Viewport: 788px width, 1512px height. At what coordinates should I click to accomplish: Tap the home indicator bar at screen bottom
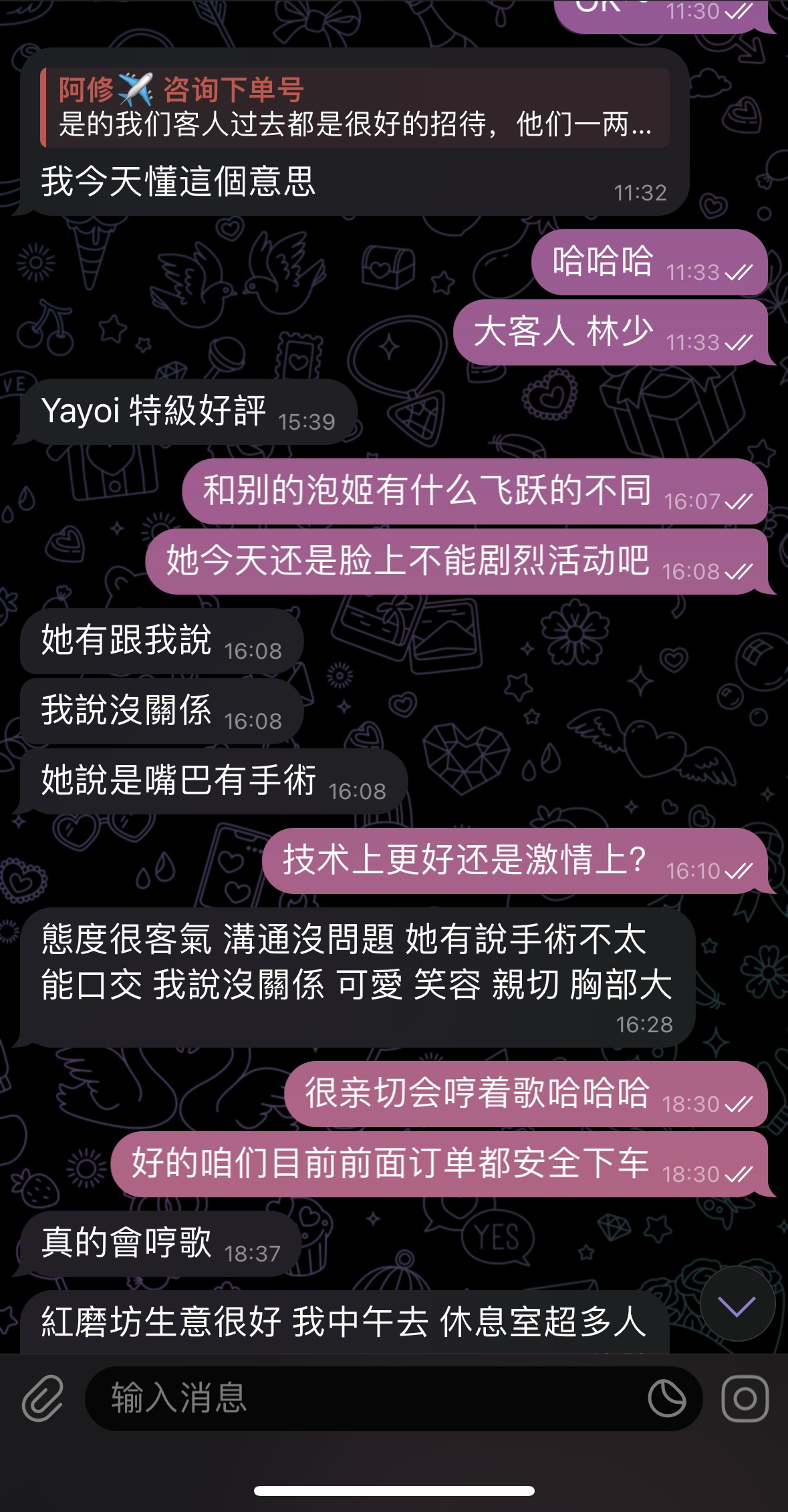click(x=394, y=1490)
